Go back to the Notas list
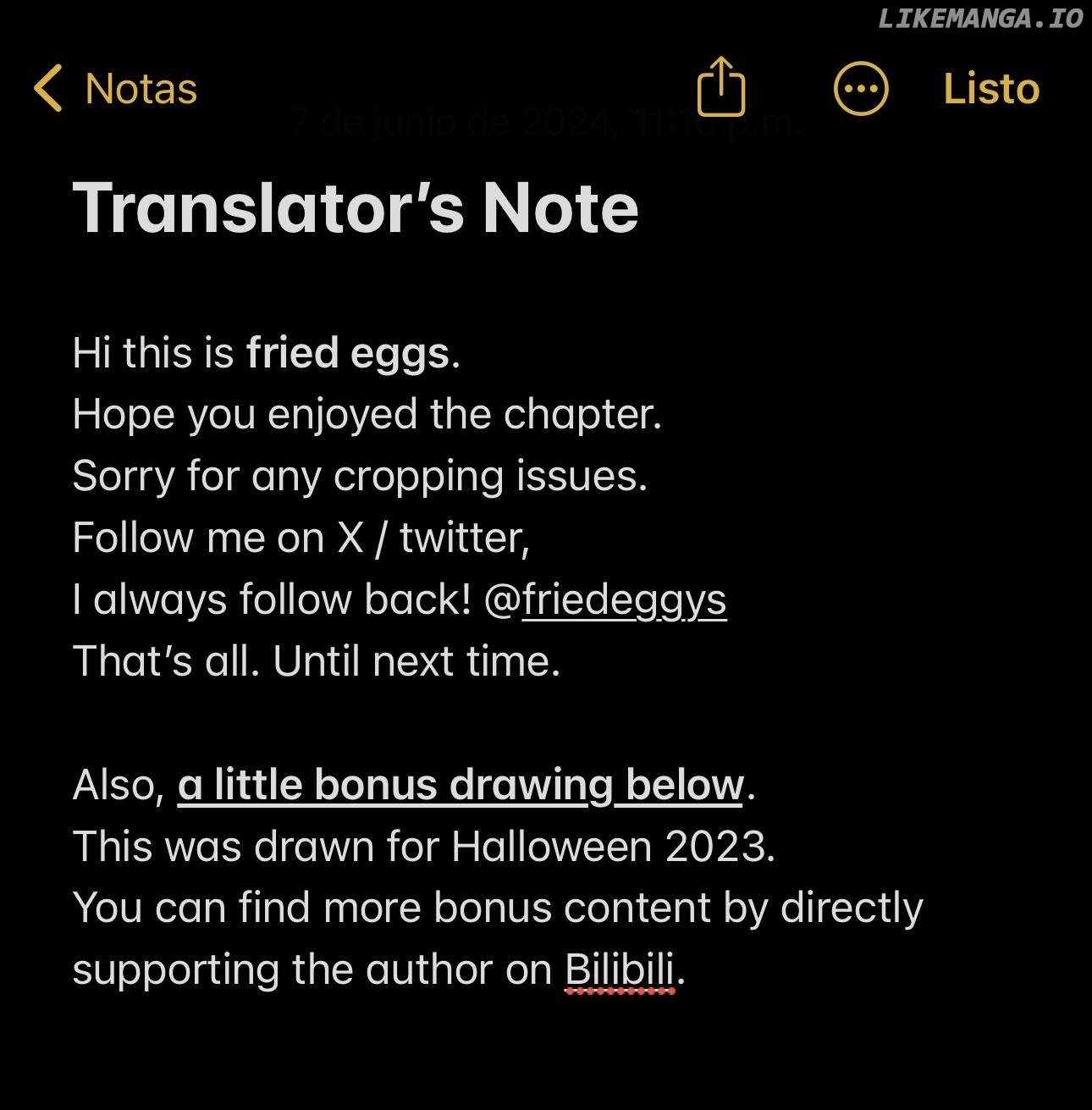 click(x=114, y=88)
